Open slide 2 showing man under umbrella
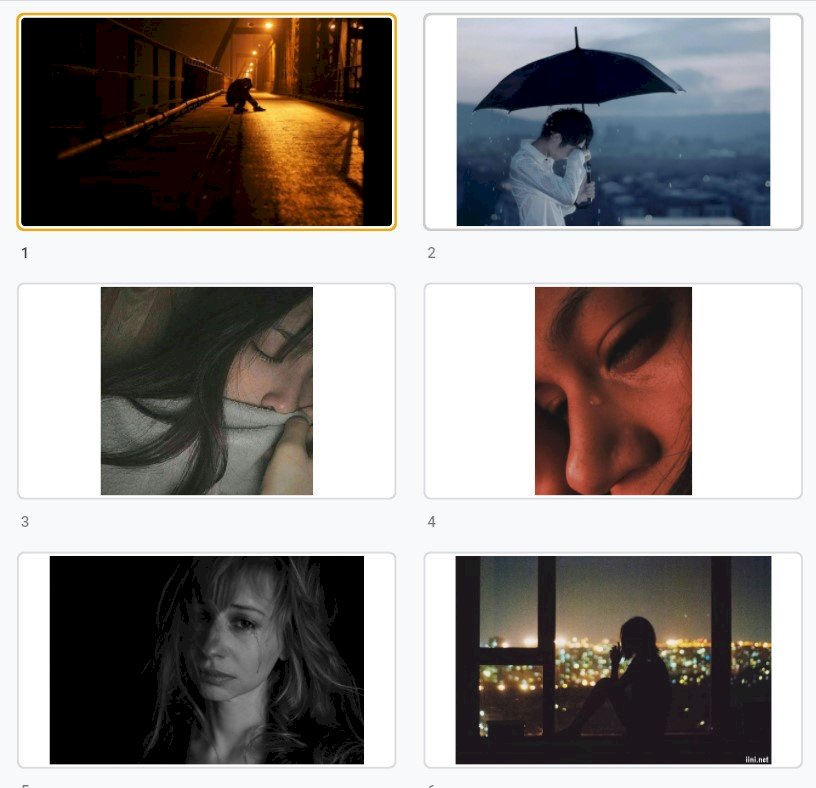This screenshot has width=816, height=788. pyautogui.click(x=613, y=122)
